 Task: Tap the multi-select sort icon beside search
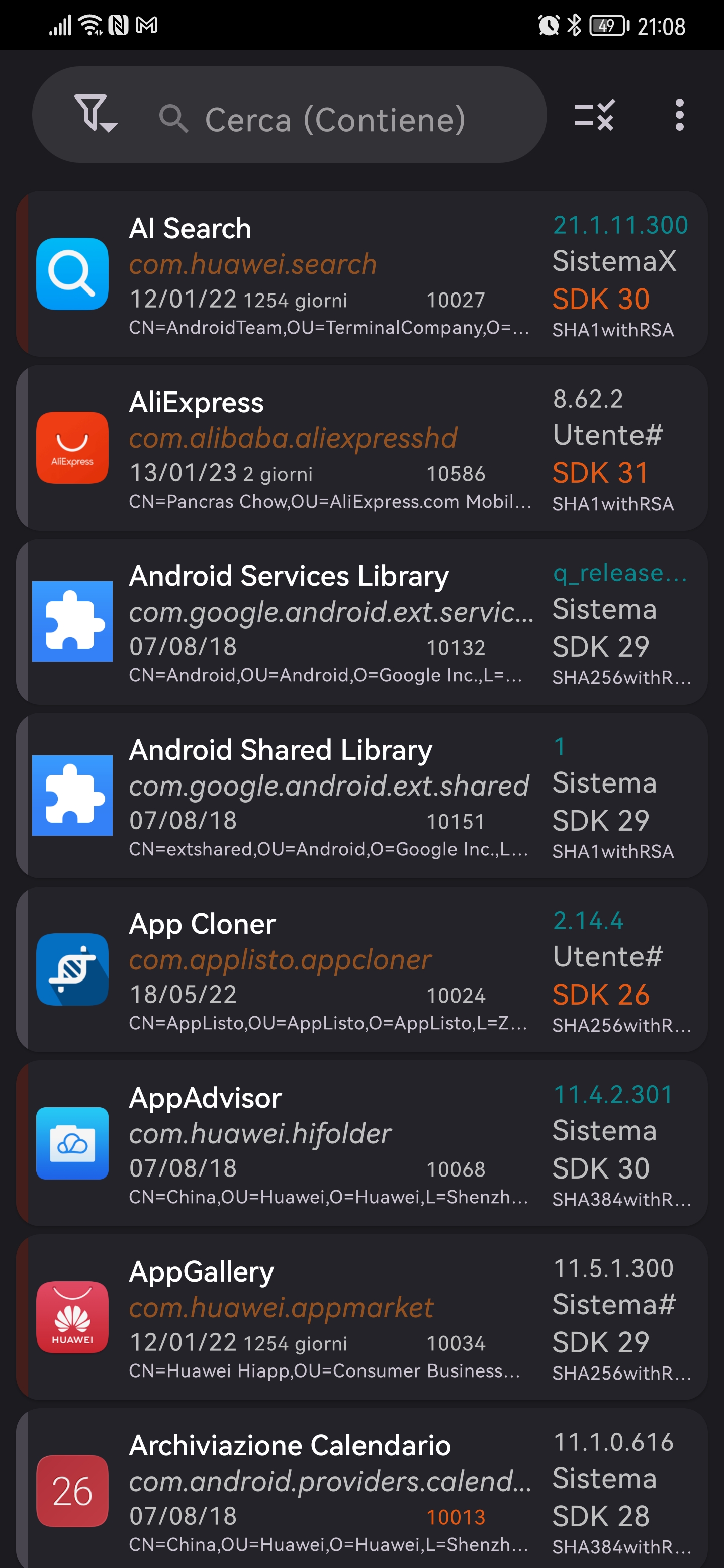point(595,116)
